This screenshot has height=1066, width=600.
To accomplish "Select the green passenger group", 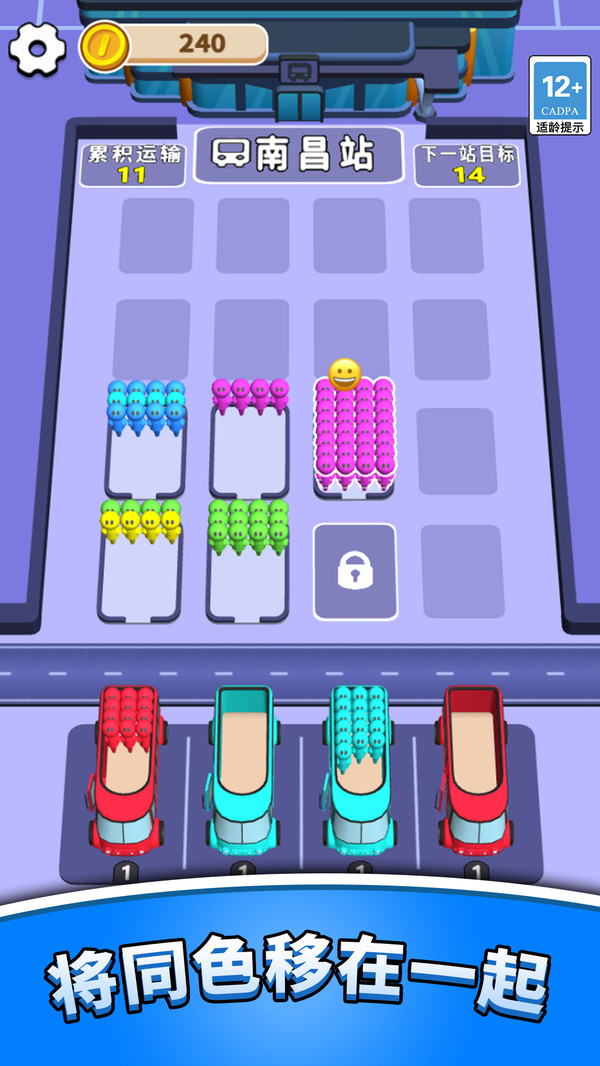I will pos(248,525).
